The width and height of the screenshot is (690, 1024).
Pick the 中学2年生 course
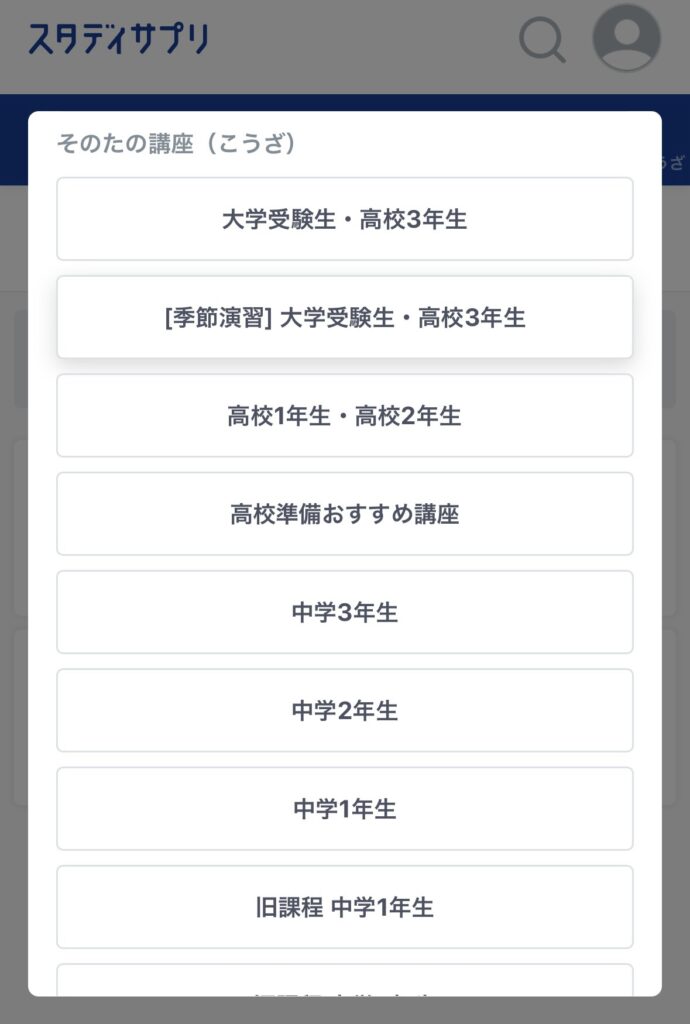[344, 710]
